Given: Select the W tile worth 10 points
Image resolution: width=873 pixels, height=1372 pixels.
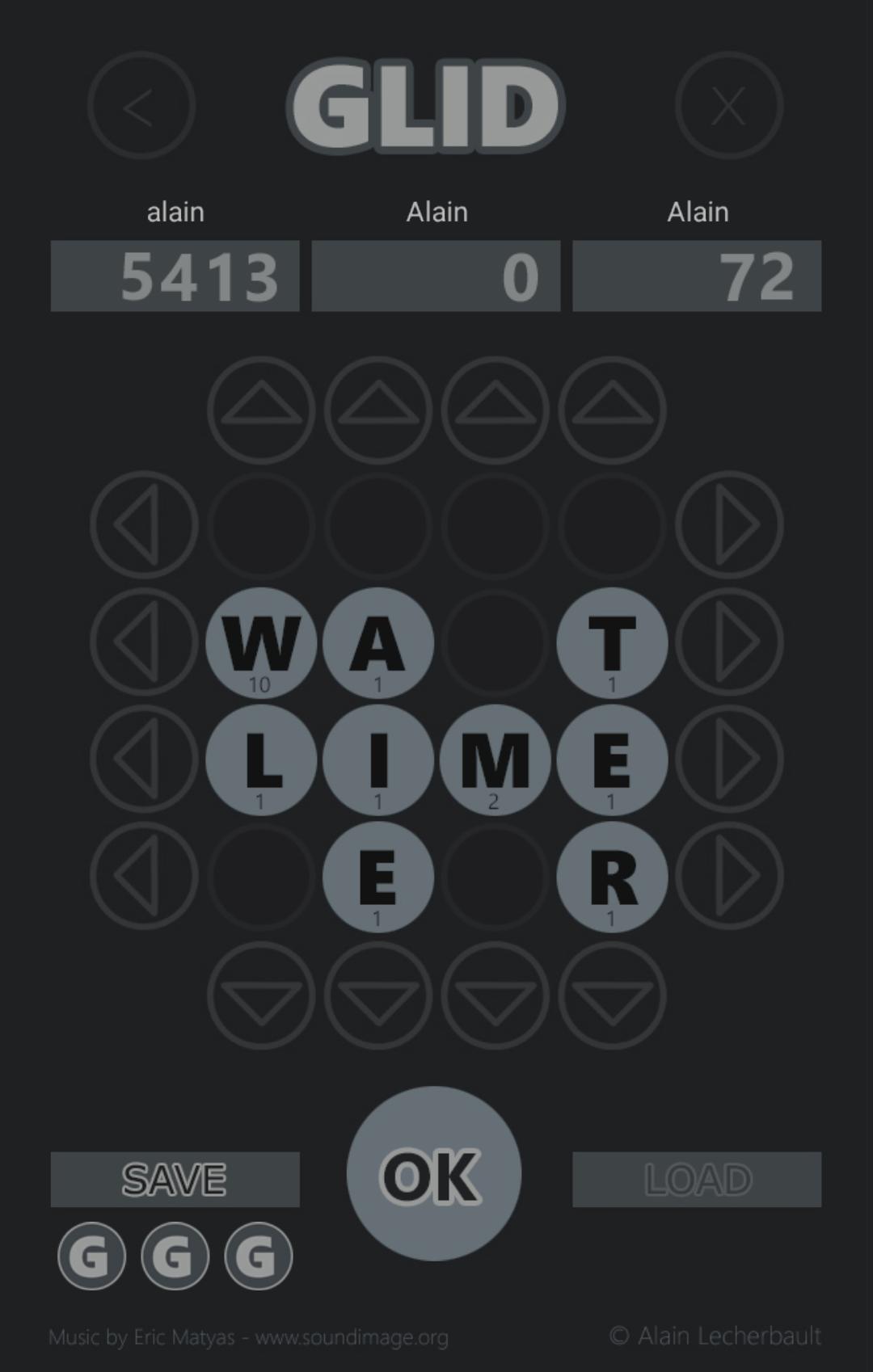Looking at the screenshot, I should (261, 642).
